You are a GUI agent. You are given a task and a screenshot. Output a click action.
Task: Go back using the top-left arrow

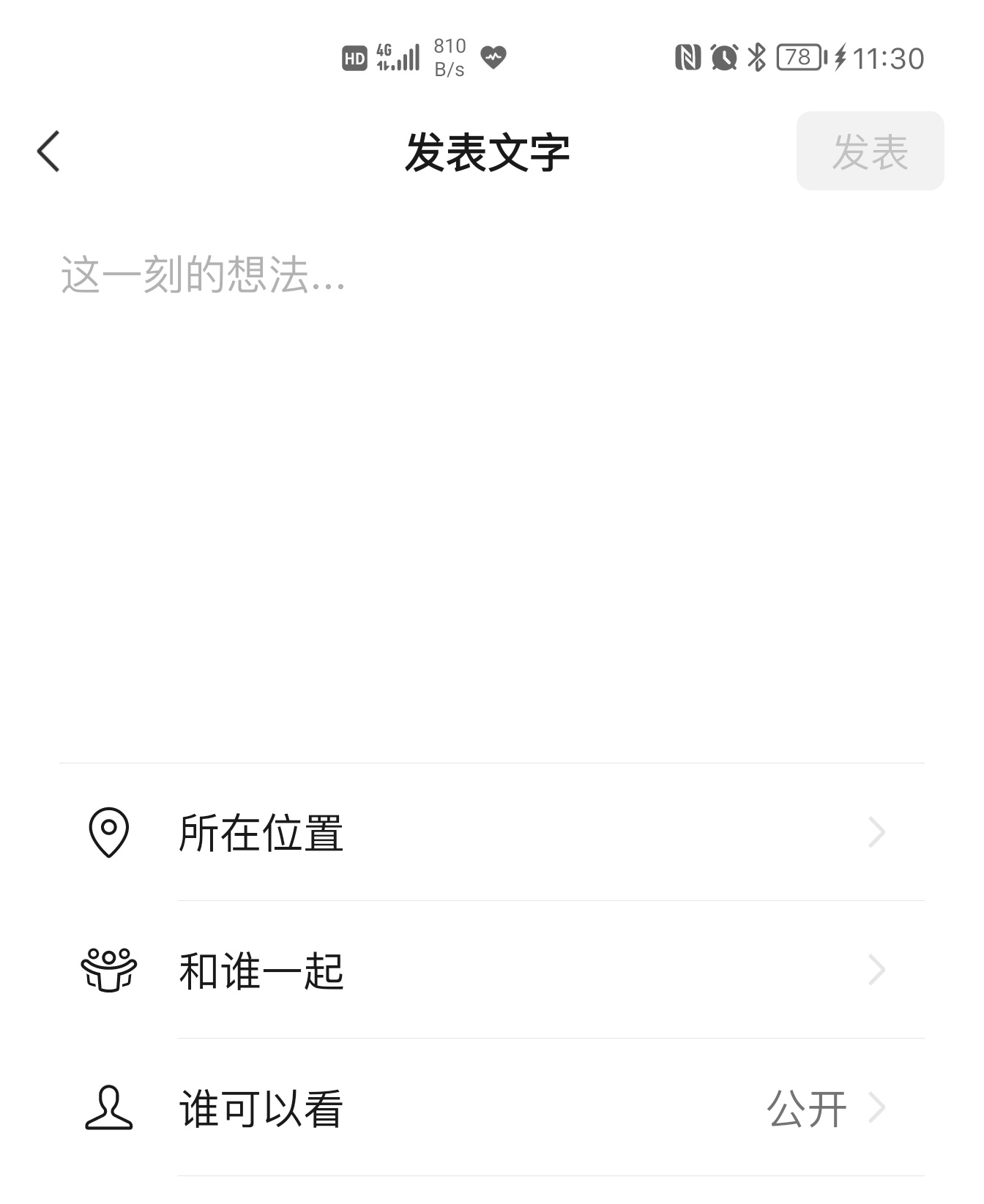(48, 152)
